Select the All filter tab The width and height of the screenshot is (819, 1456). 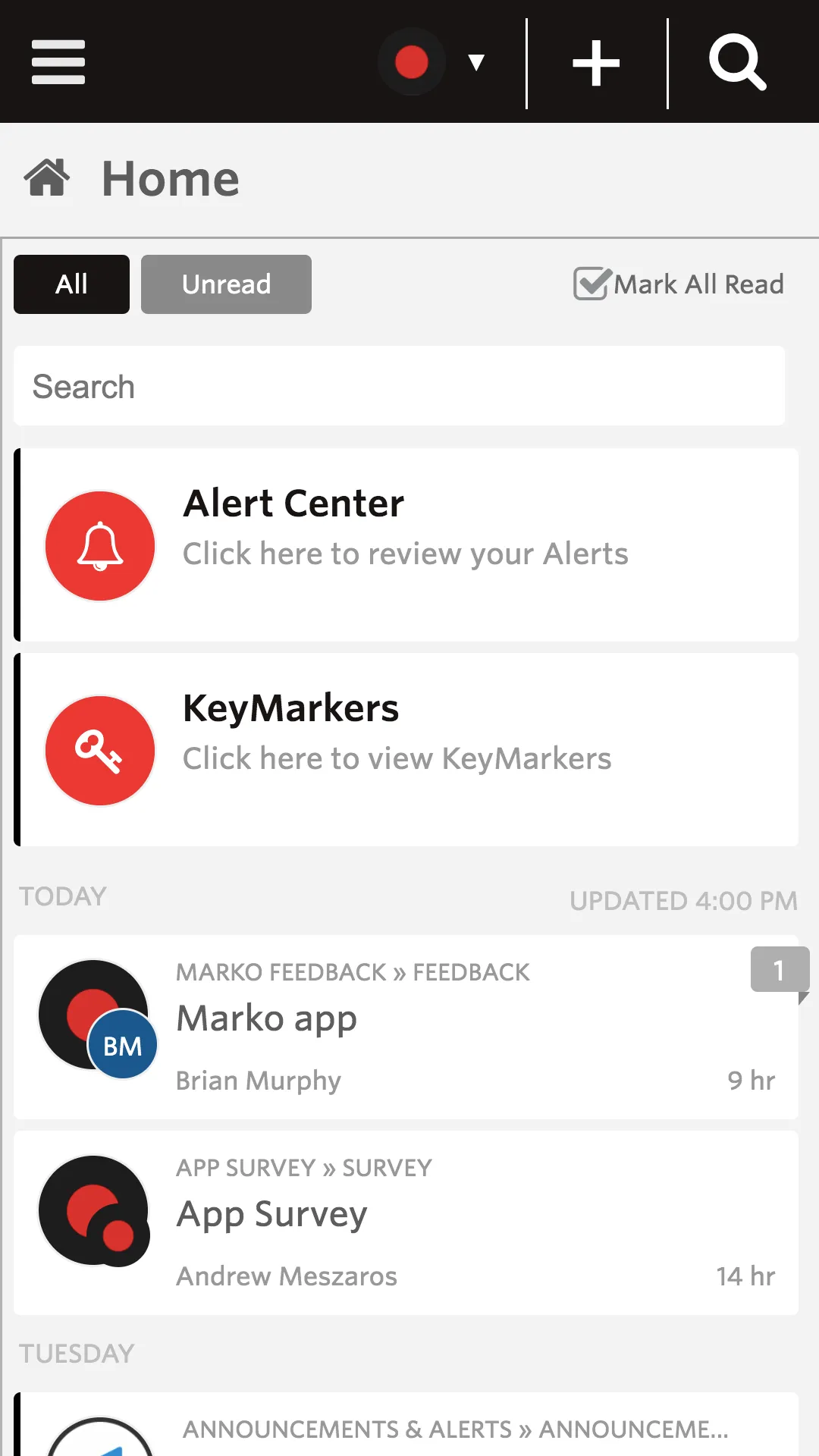tap(71, 284)
